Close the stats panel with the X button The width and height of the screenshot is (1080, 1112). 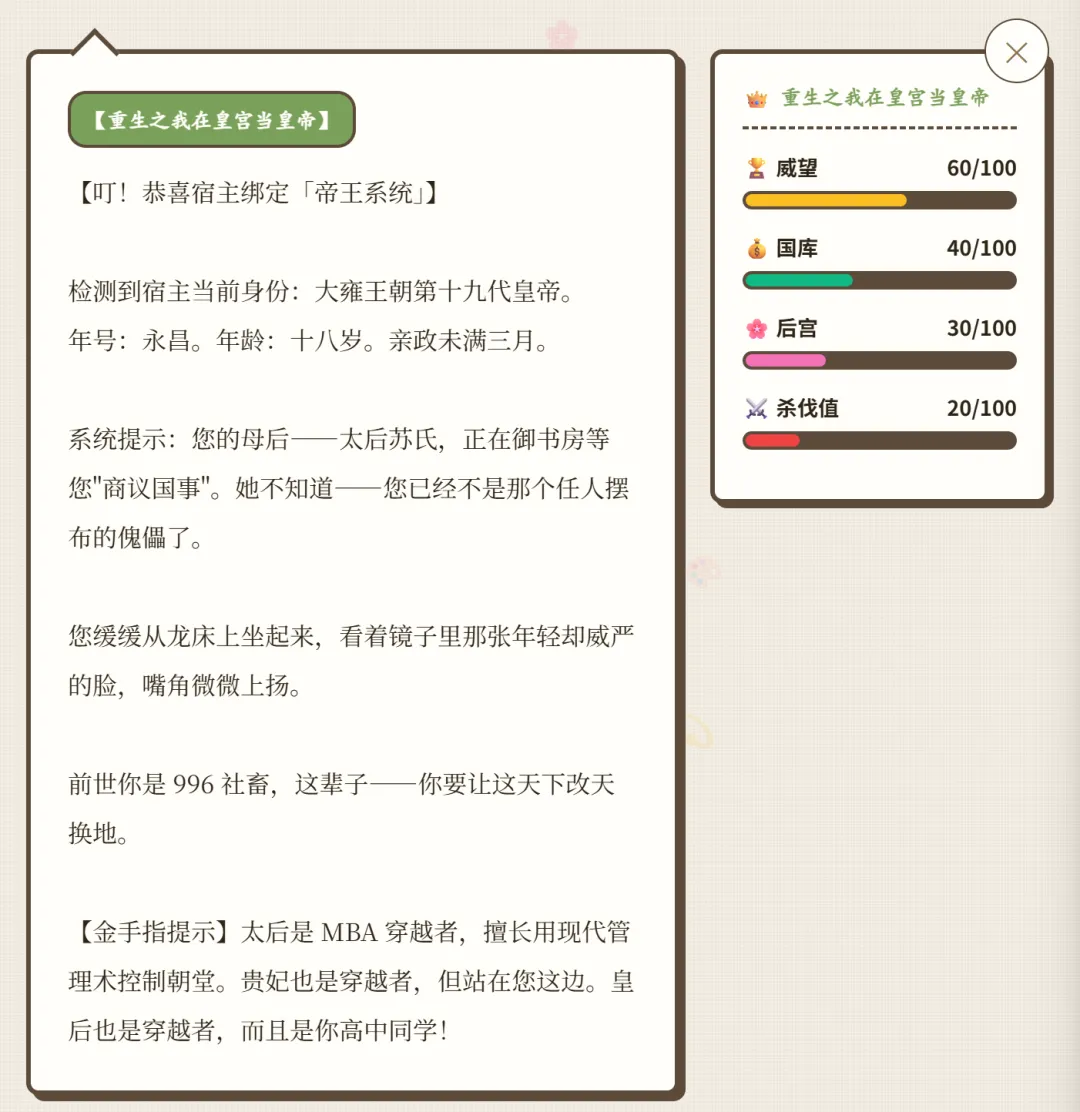(1016, 52)
